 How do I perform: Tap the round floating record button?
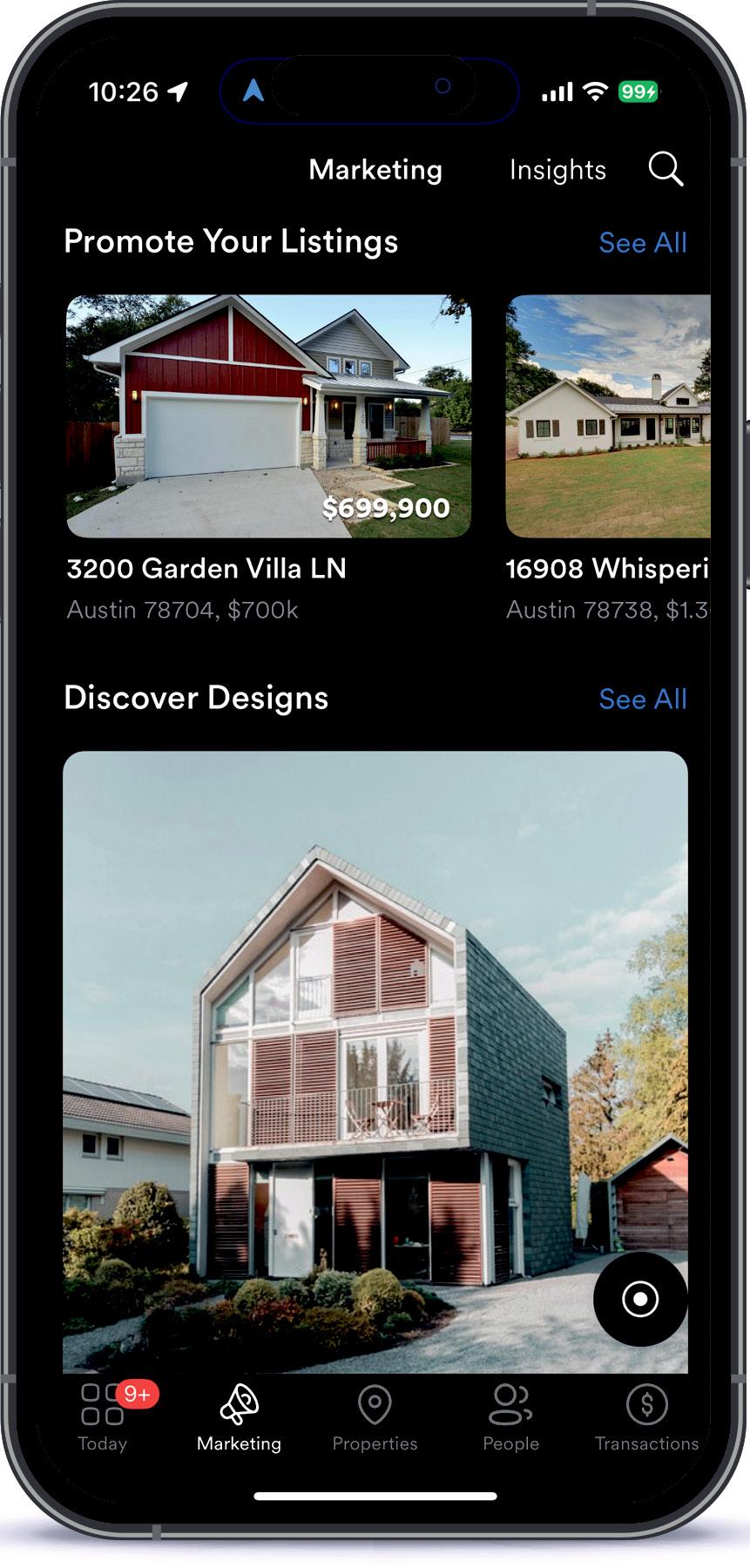coord(640,1299)
